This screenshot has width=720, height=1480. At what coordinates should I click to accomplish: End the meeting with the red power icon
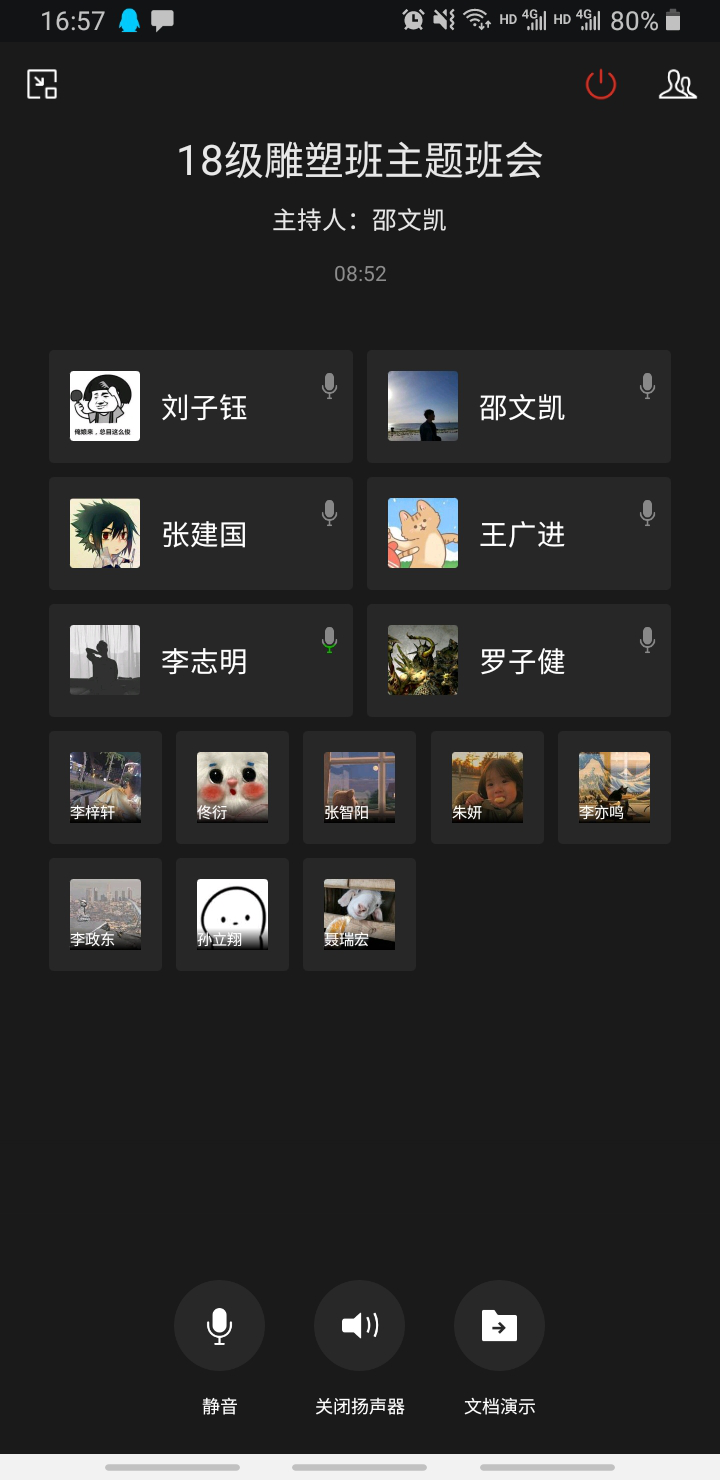point(600,85)
